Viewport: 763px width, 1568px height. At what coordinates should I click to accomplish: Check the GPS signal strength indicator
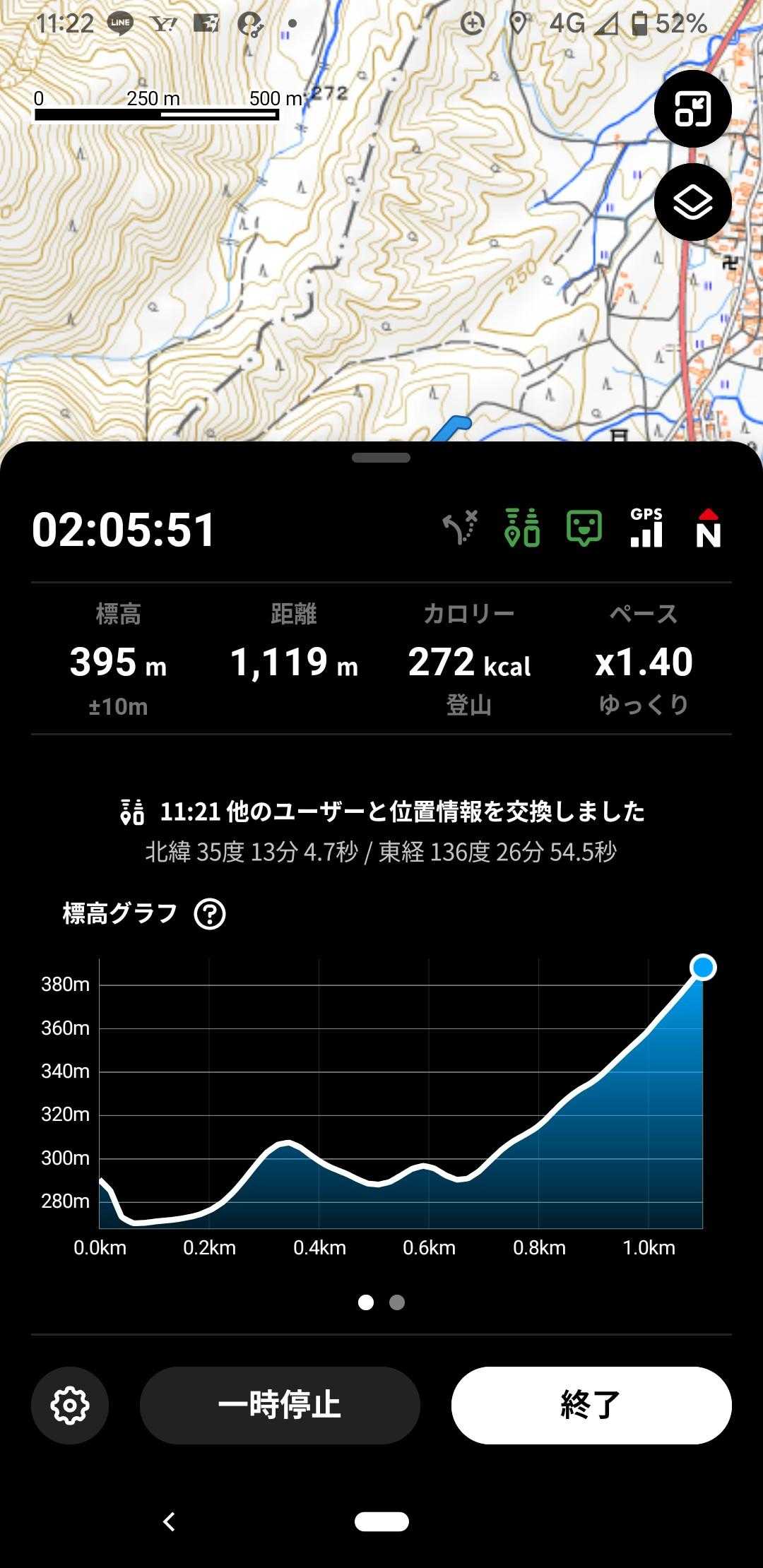coord(646,528)
